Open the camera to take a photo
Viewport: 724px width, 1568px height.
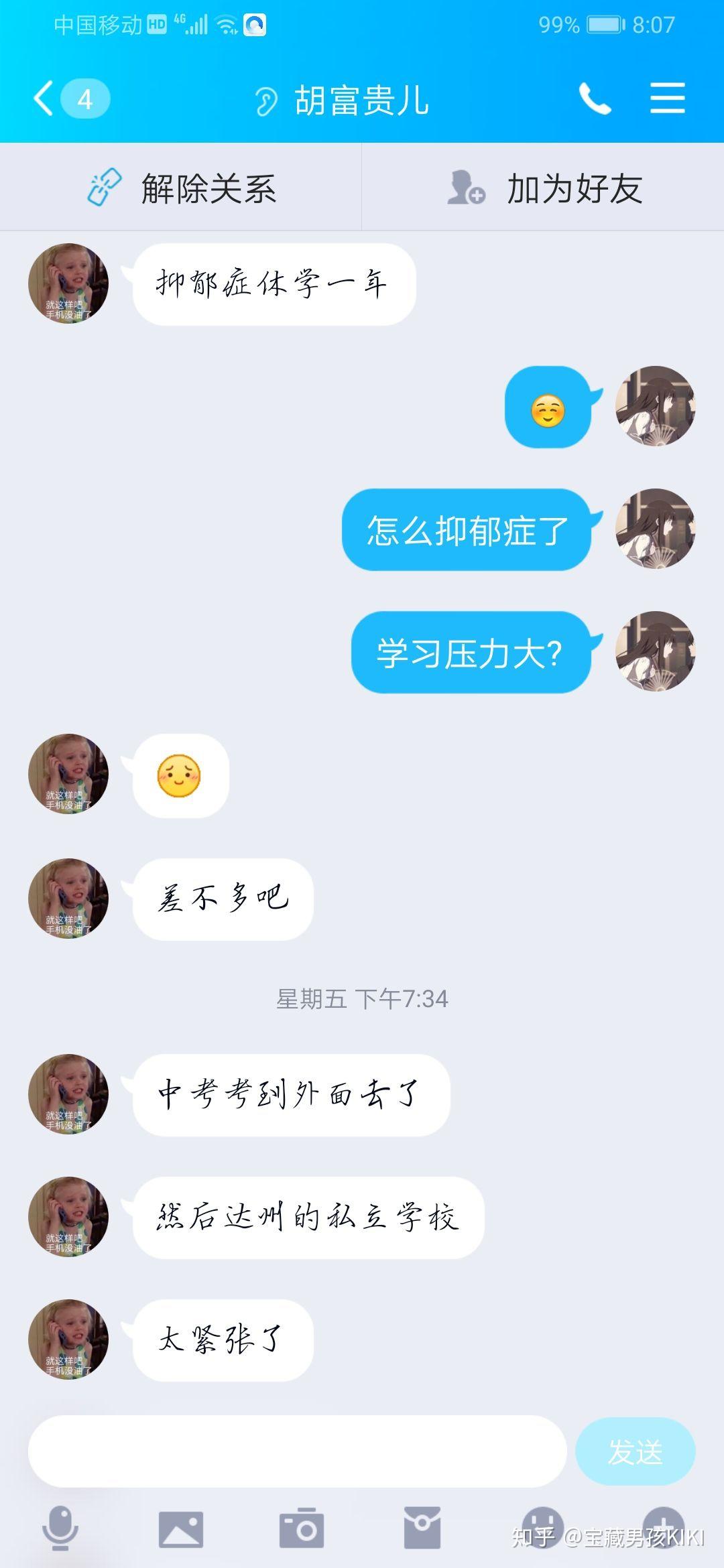[302, 1528]
